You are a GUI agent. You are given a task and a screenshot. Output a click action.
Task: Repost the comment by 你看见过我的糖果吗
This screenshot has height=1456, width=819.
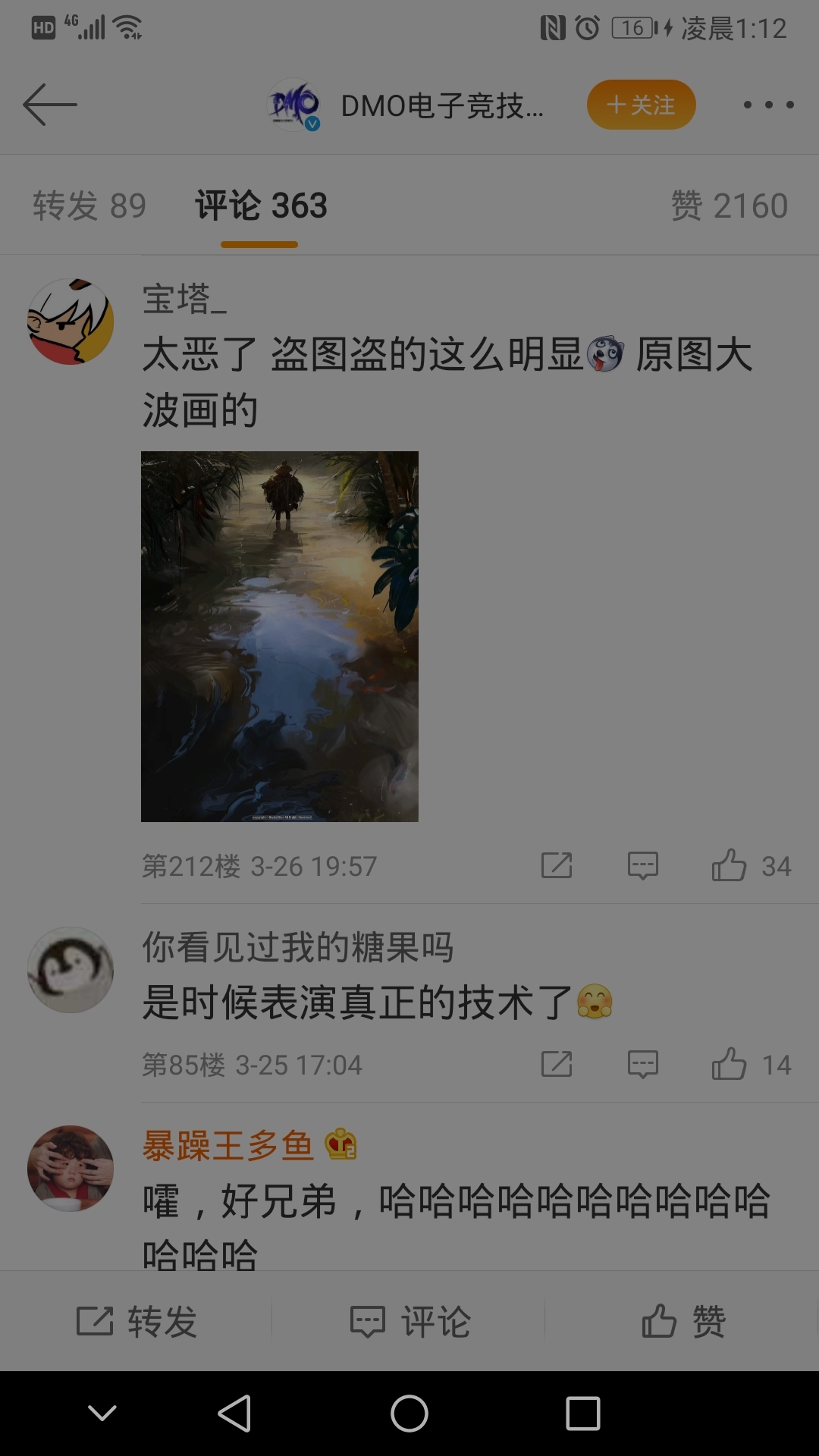tap(557, 1064)
